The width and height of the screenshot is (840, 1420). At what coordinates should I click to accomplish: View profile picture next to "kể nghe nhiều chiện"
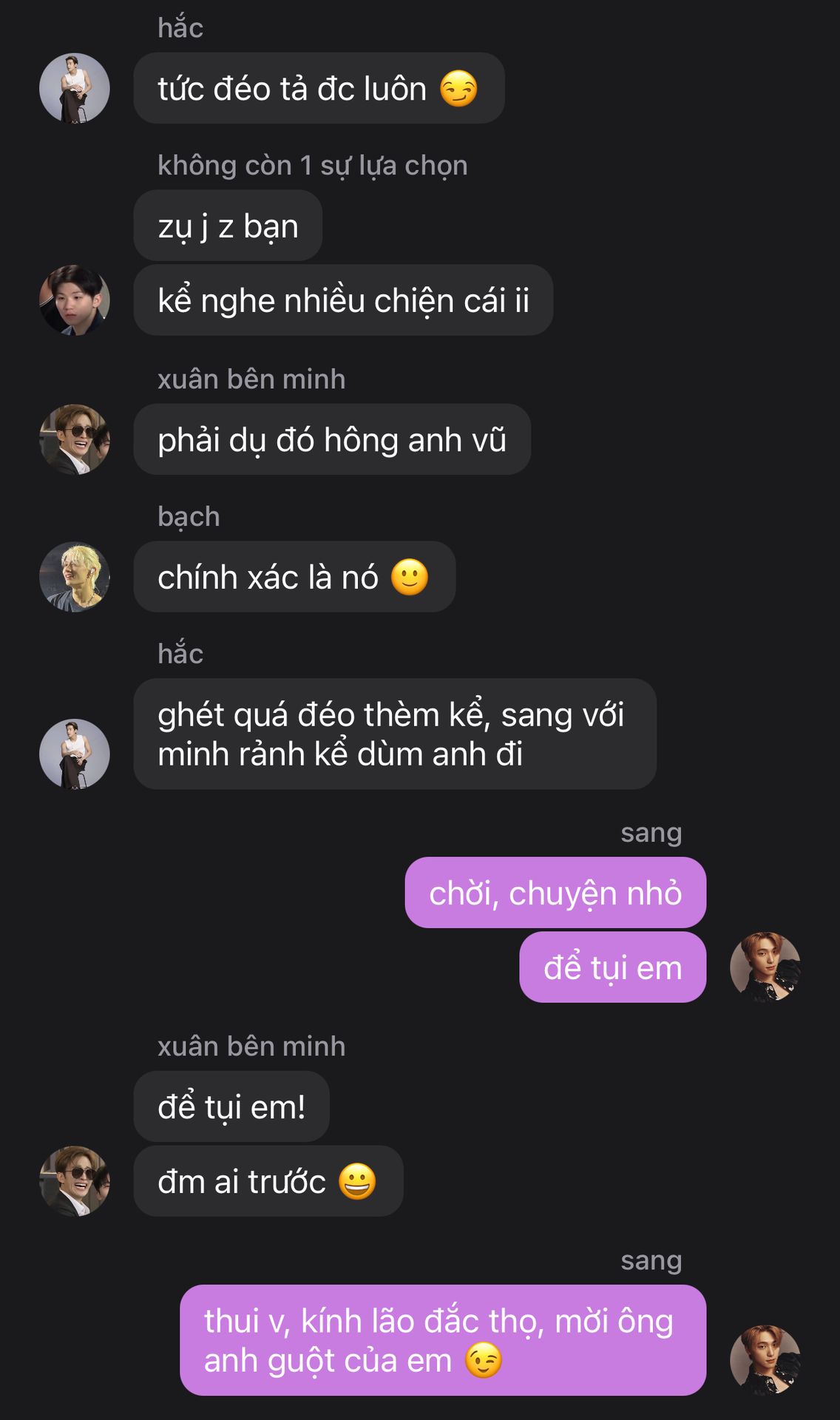point(74,300)
